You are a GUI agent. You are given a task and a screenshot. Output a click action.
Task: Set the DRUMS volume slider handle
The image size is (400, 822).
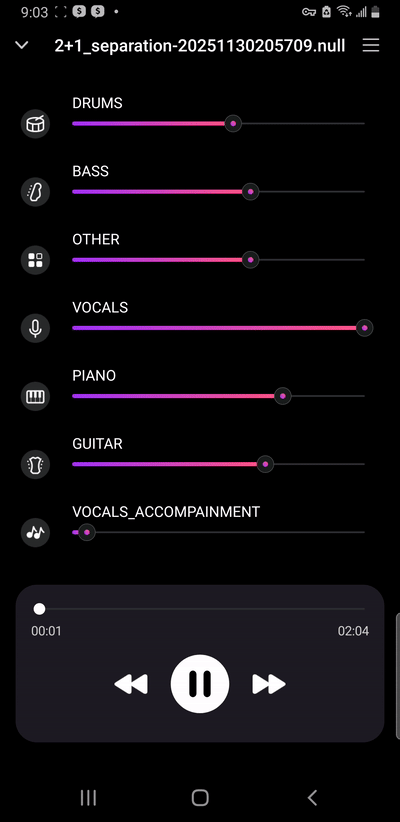coord(233,124)
